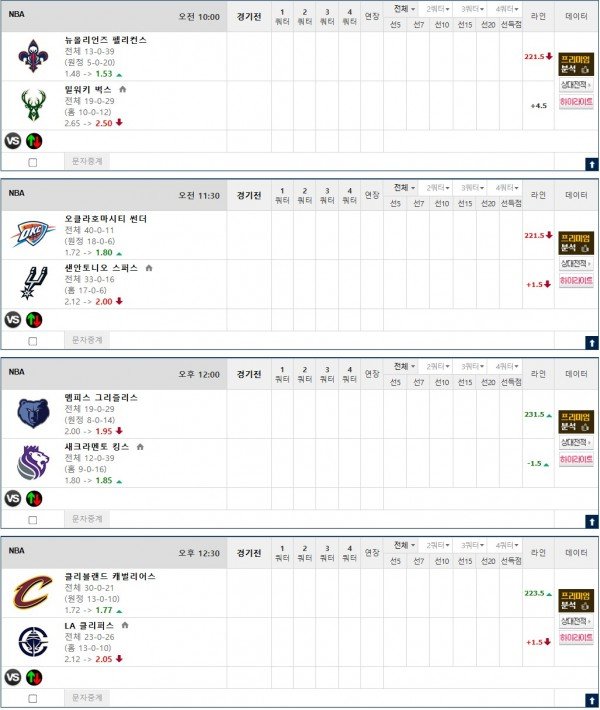Viewport: 600px width, 710px height.
Task: Open premium analysis for the Cavaliers vs Clippers game
Action: [x=576, y=601]
